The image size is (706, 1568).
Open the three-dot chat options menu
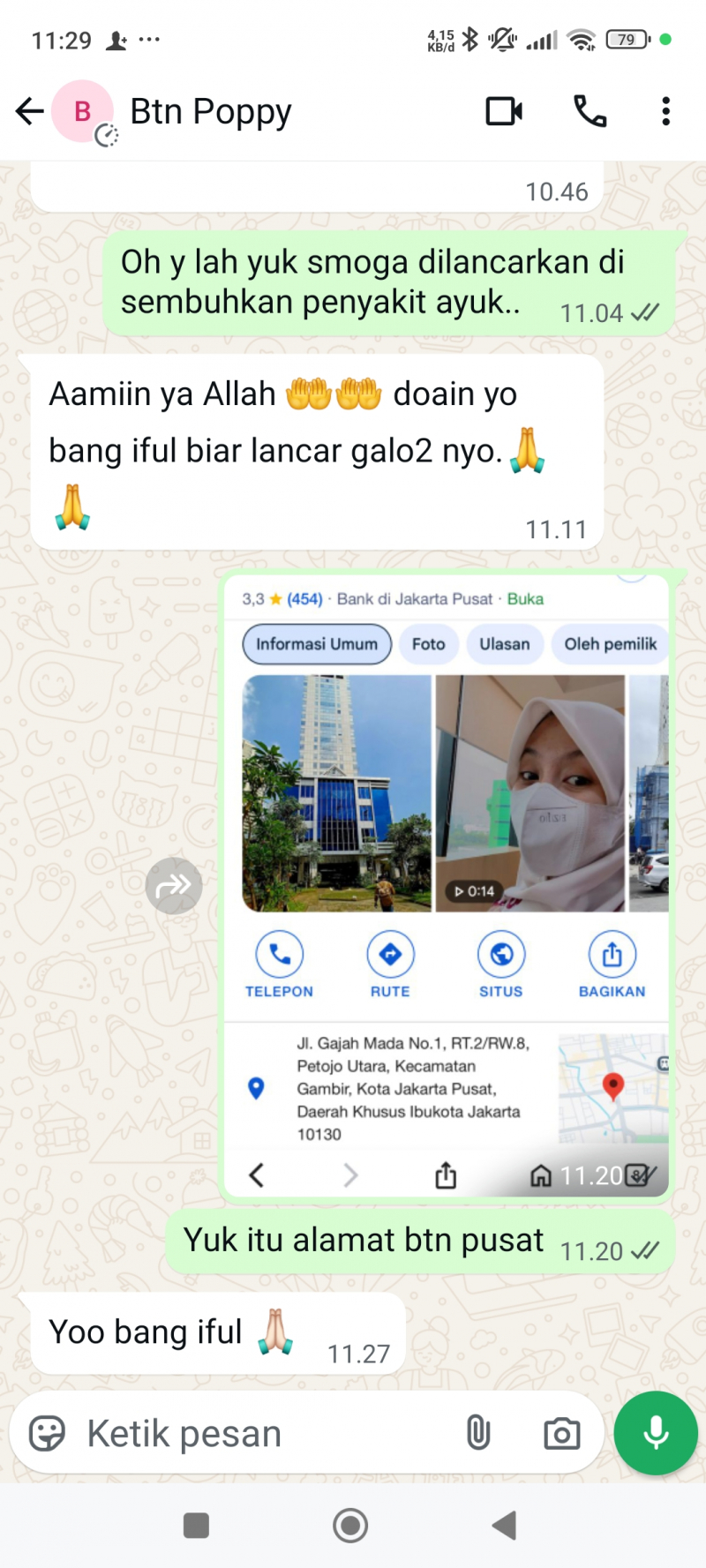[665, 111]
